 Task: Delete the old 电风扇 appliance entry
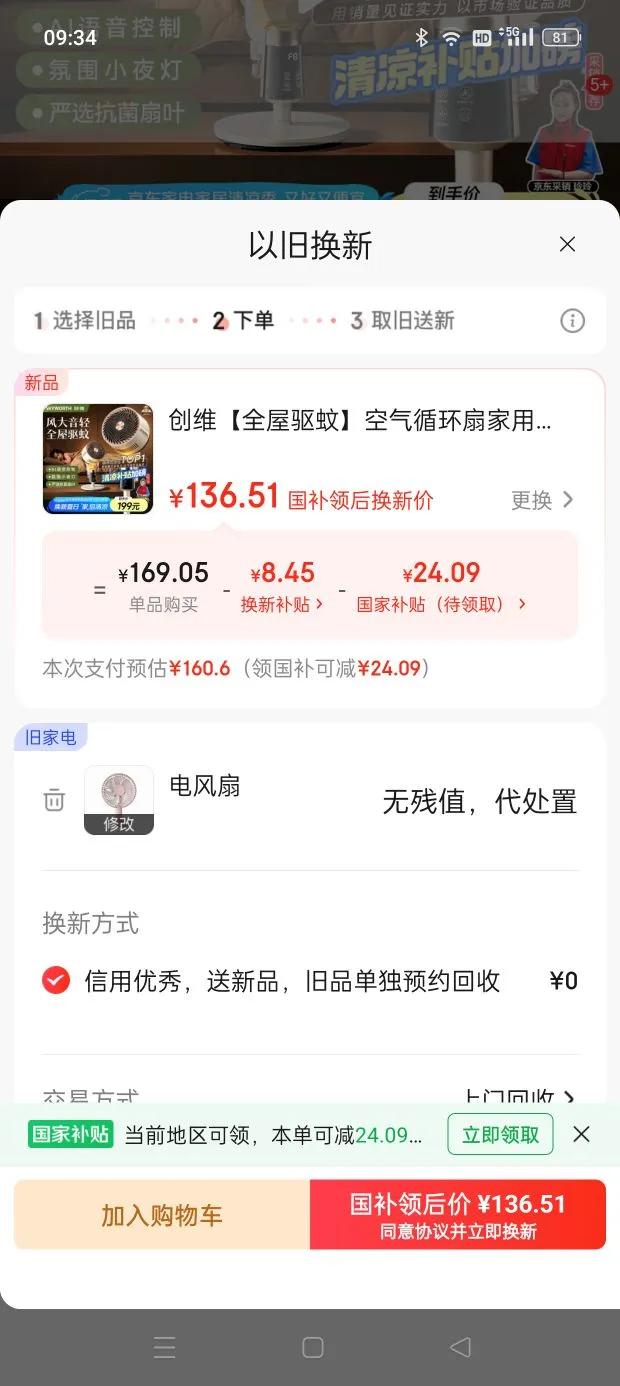[x=54, y=800]
